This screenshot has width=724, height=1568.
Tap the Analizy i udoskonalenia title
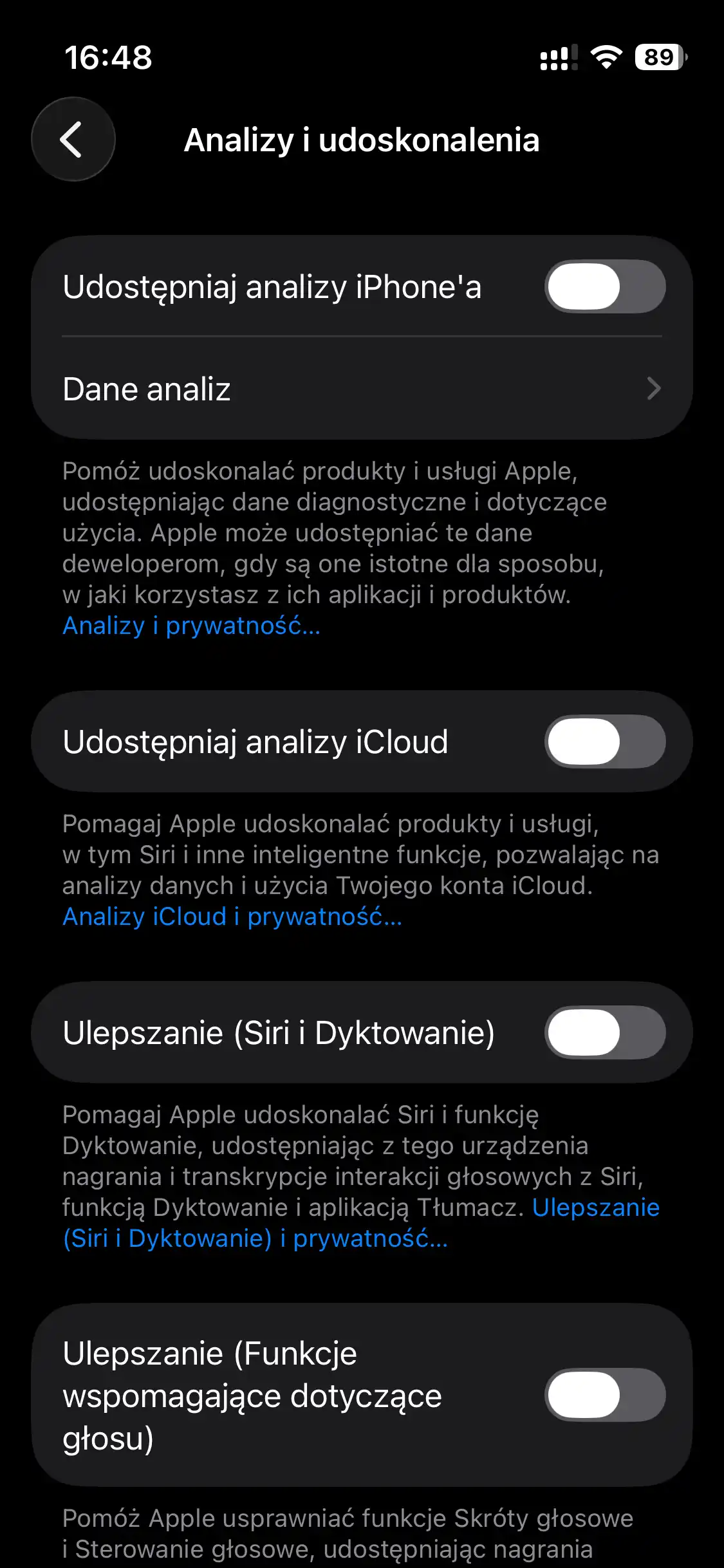click(362, 140)
